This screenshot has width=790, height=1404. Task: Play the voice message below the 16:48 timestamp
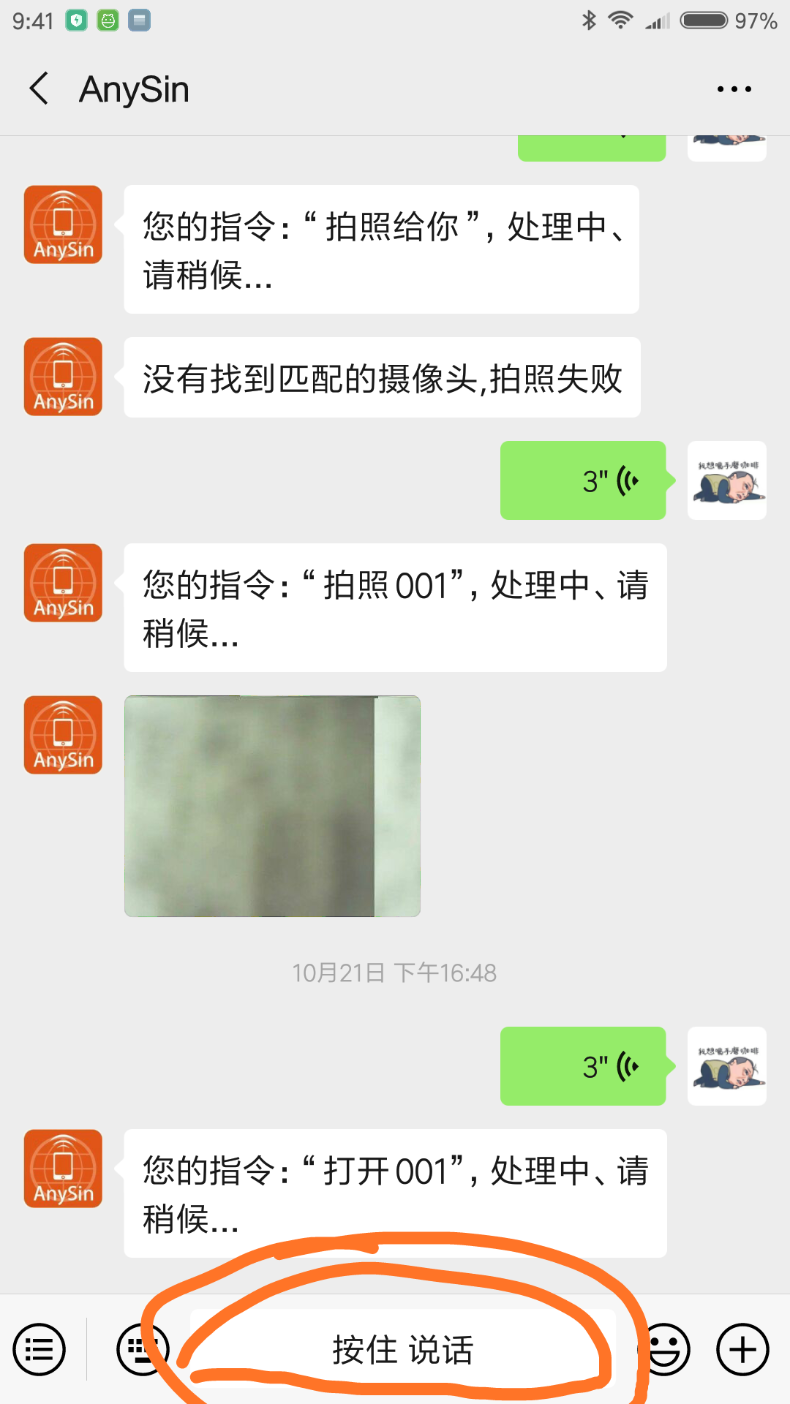[583, 1066]
